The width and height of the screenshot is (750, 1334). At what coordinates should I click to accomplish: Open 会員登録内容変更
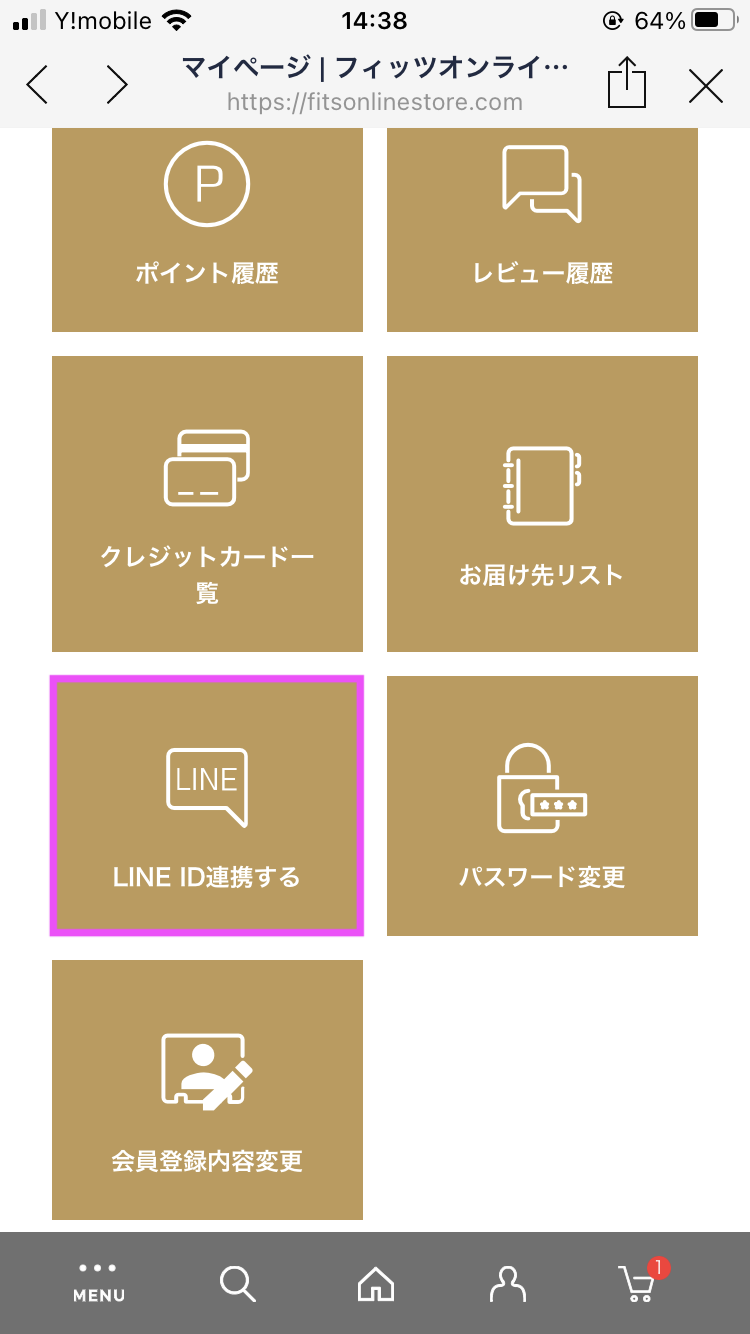click(x=207, y=1089)
